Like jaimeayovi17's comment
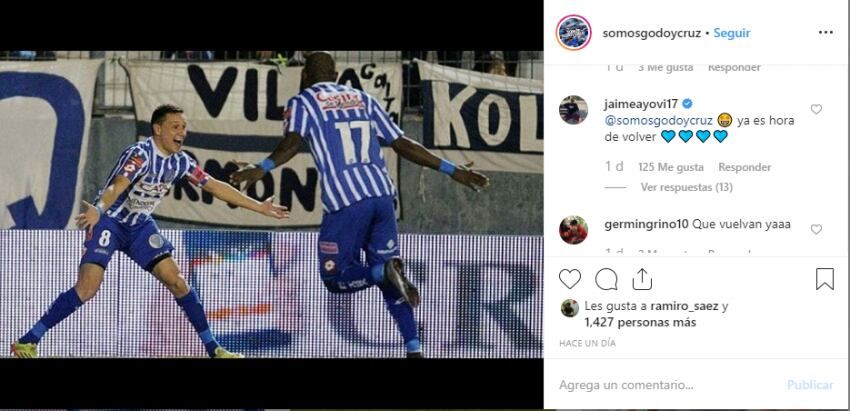 pyautogui.click(x=816, y=109)
